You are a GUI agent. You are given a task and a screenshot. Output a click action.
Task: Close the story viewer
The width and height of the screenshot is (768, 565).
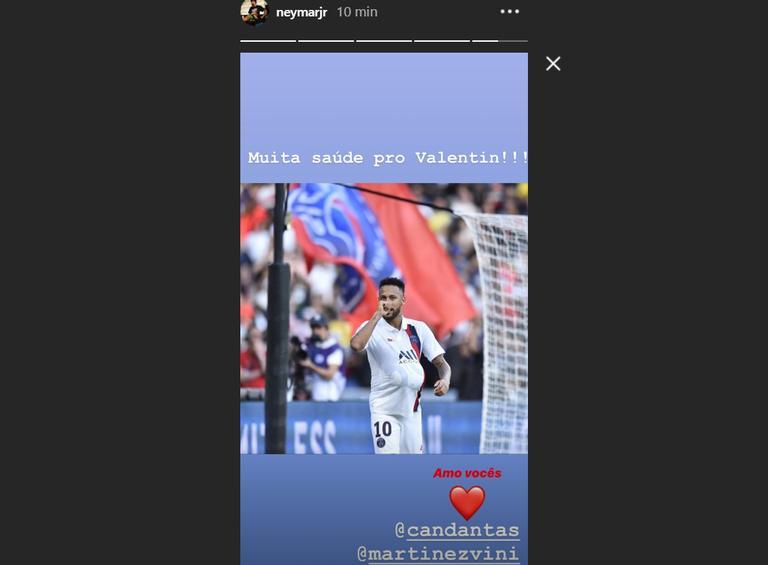[x=553, y=64]
